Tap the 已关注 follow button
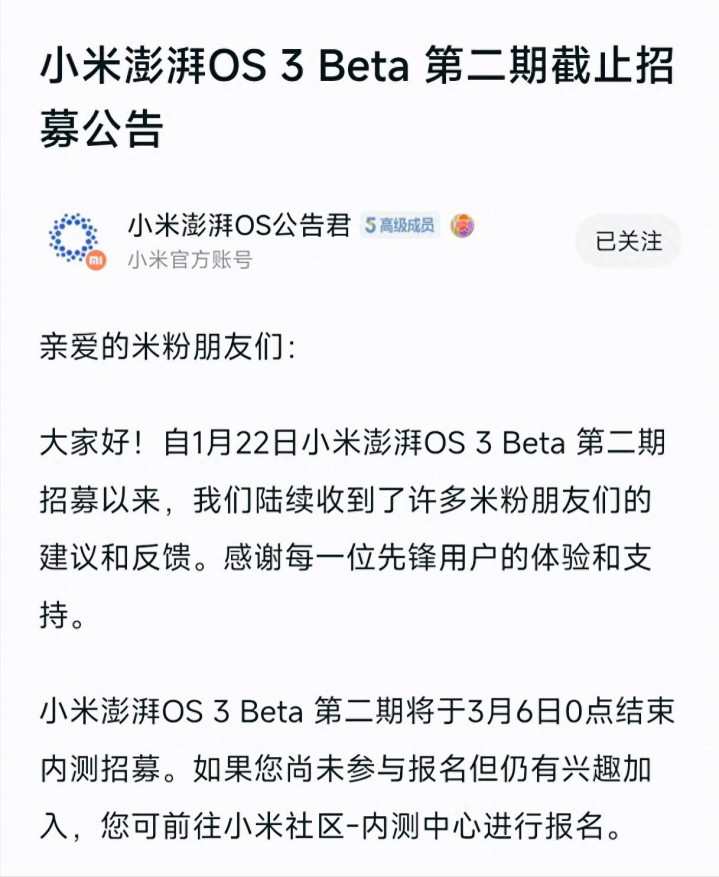 coord(628,241)
